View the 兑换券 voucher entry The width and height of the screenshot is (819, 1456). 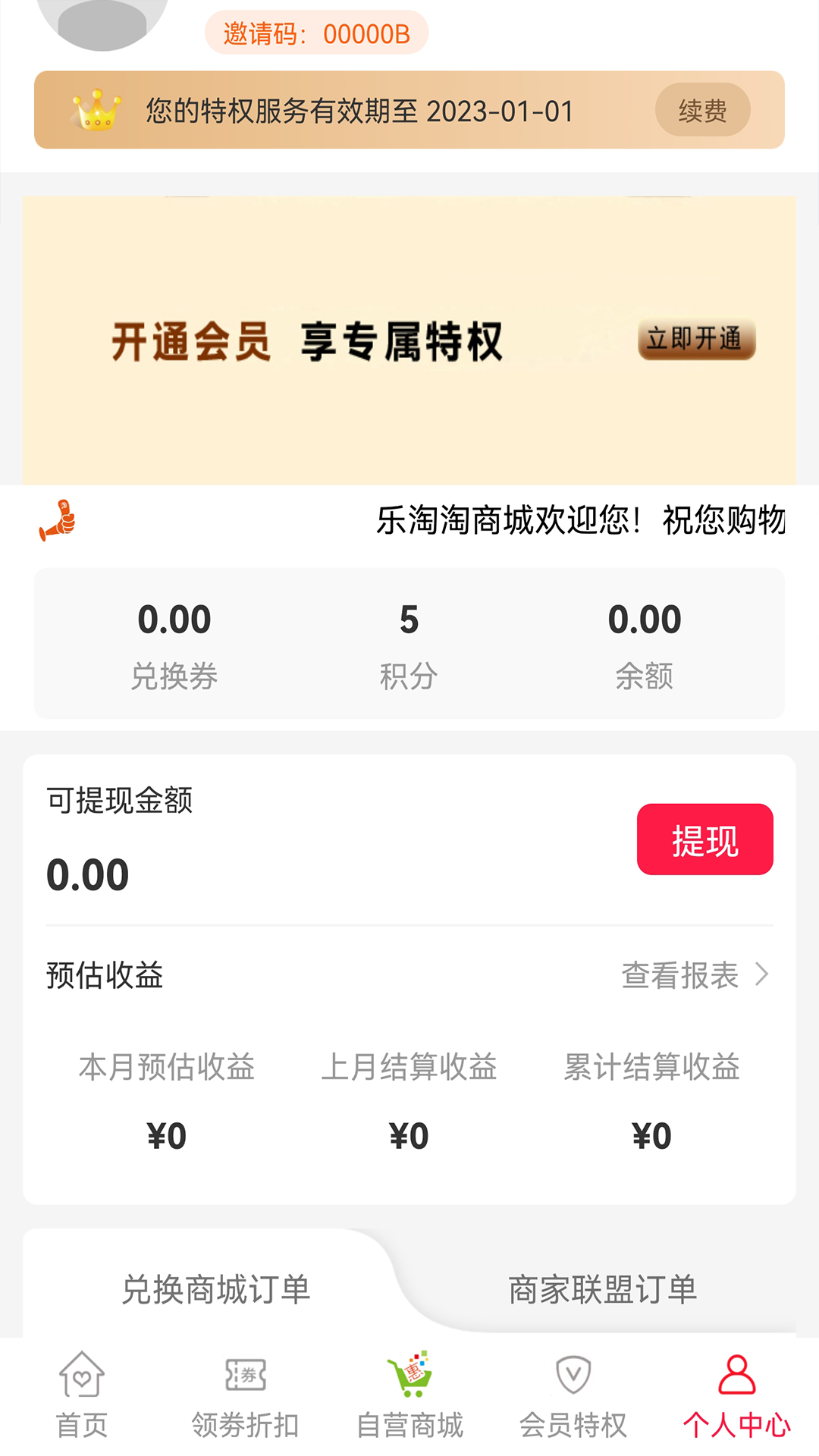click(174, 641)
